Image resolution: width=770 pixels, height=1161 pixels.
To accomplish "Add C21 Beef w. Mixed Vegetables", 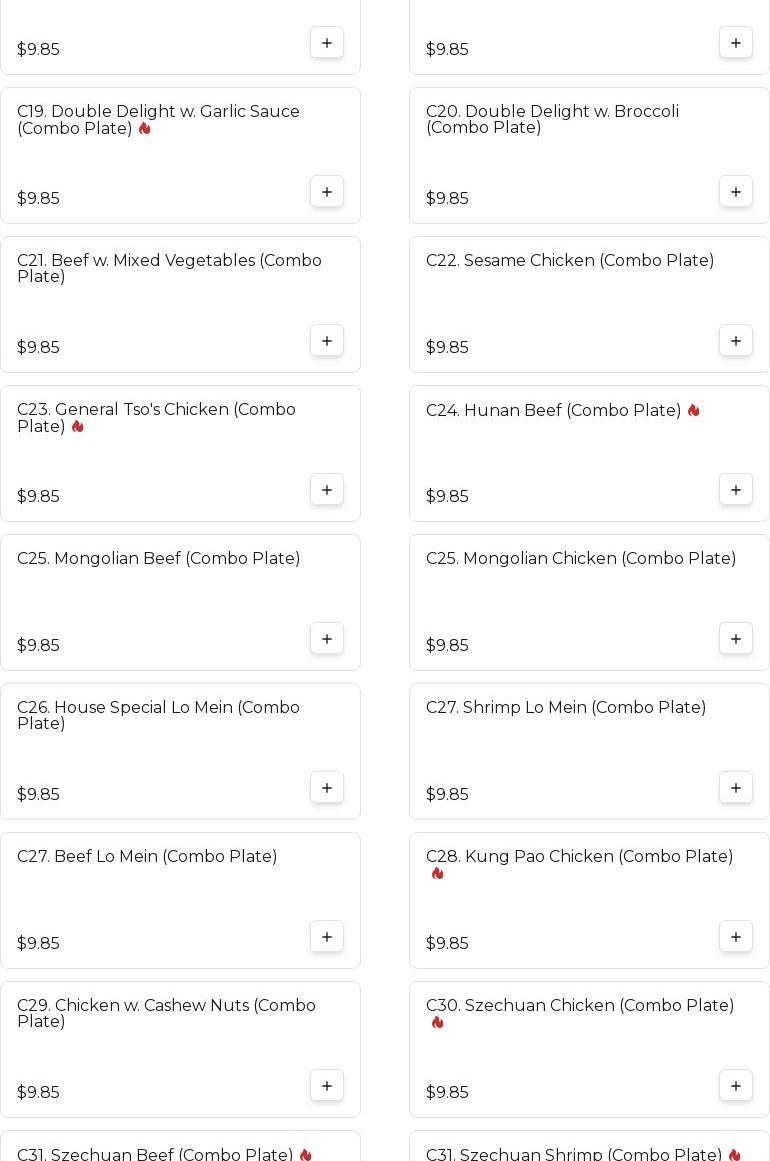I will (327, 341).
